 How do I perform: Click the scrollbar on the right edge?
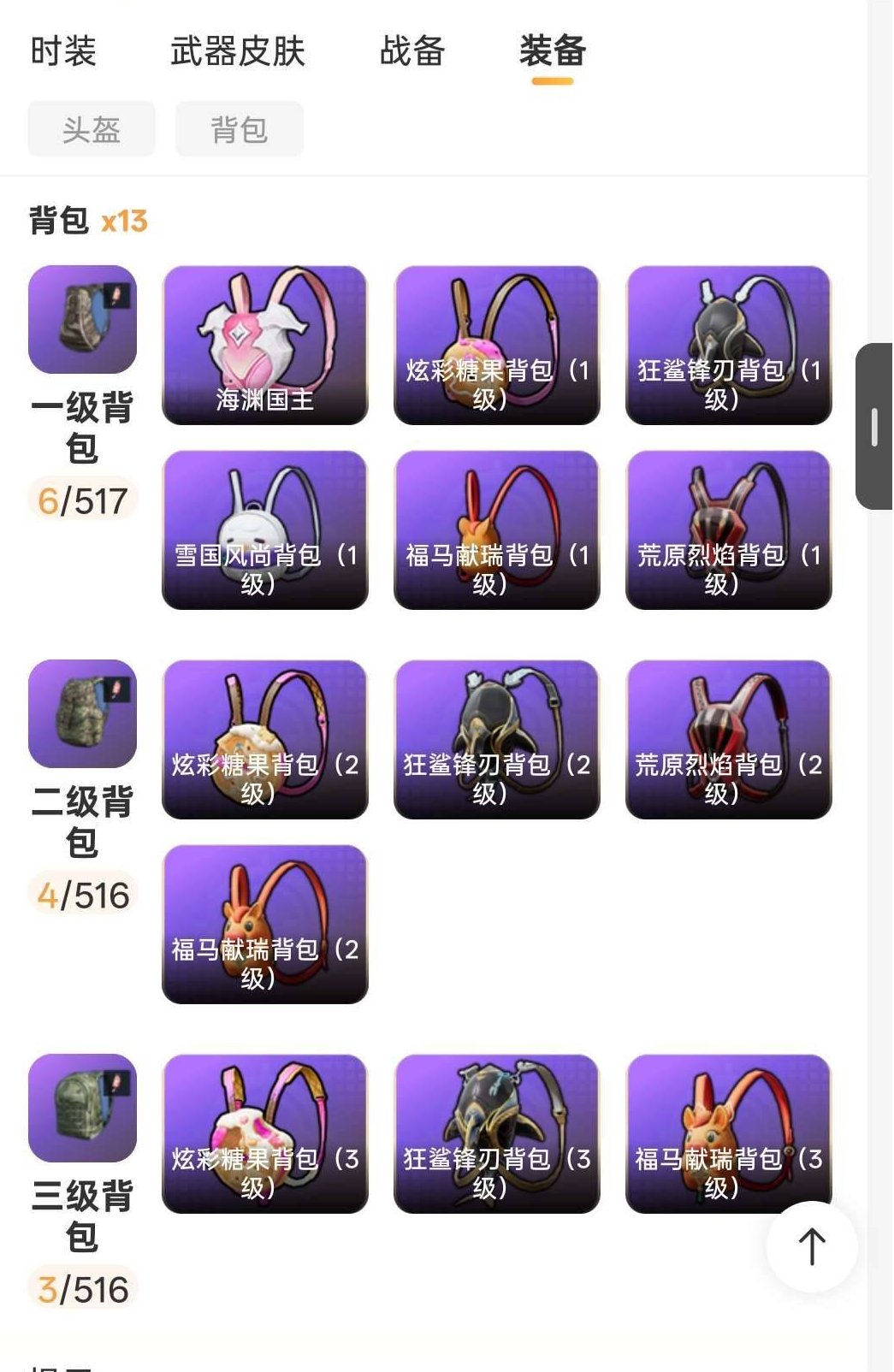(874, 428)
